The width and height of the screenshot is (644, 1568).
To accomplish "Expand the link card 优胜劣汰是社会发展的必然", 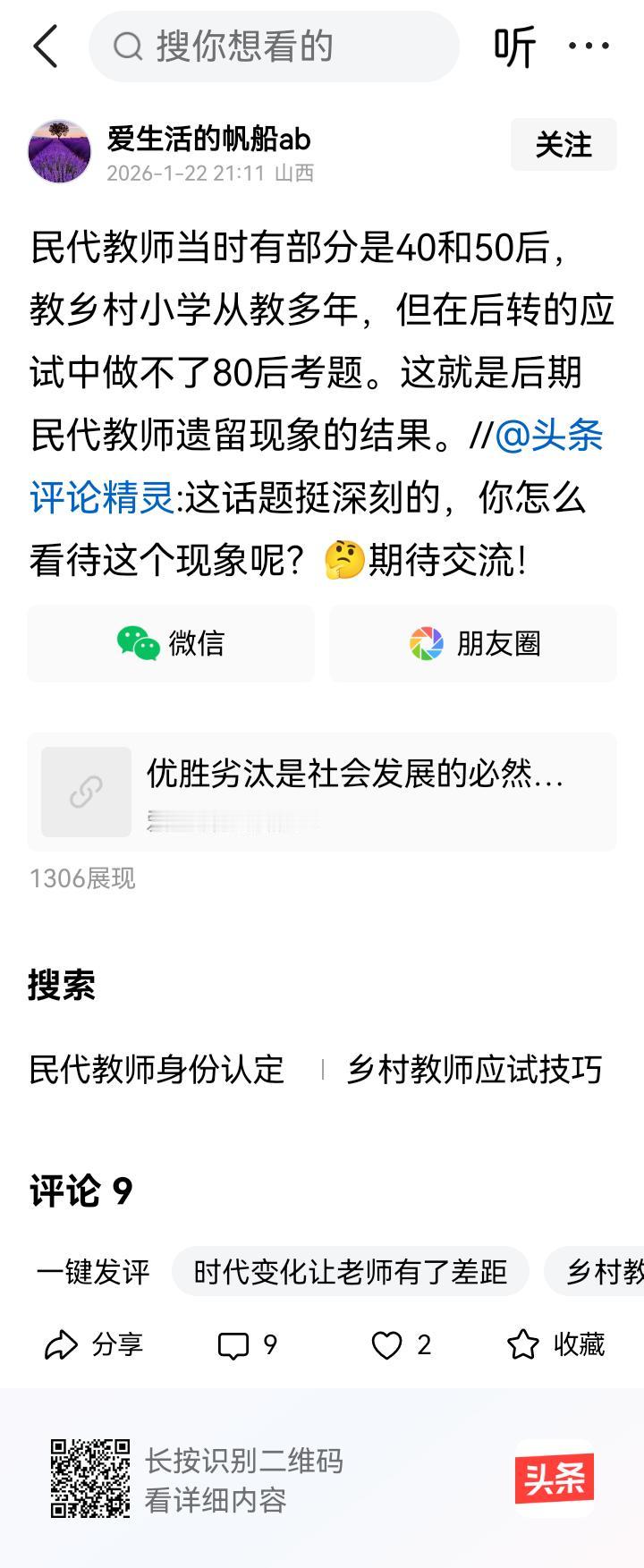I will click(x=322, y=791).
